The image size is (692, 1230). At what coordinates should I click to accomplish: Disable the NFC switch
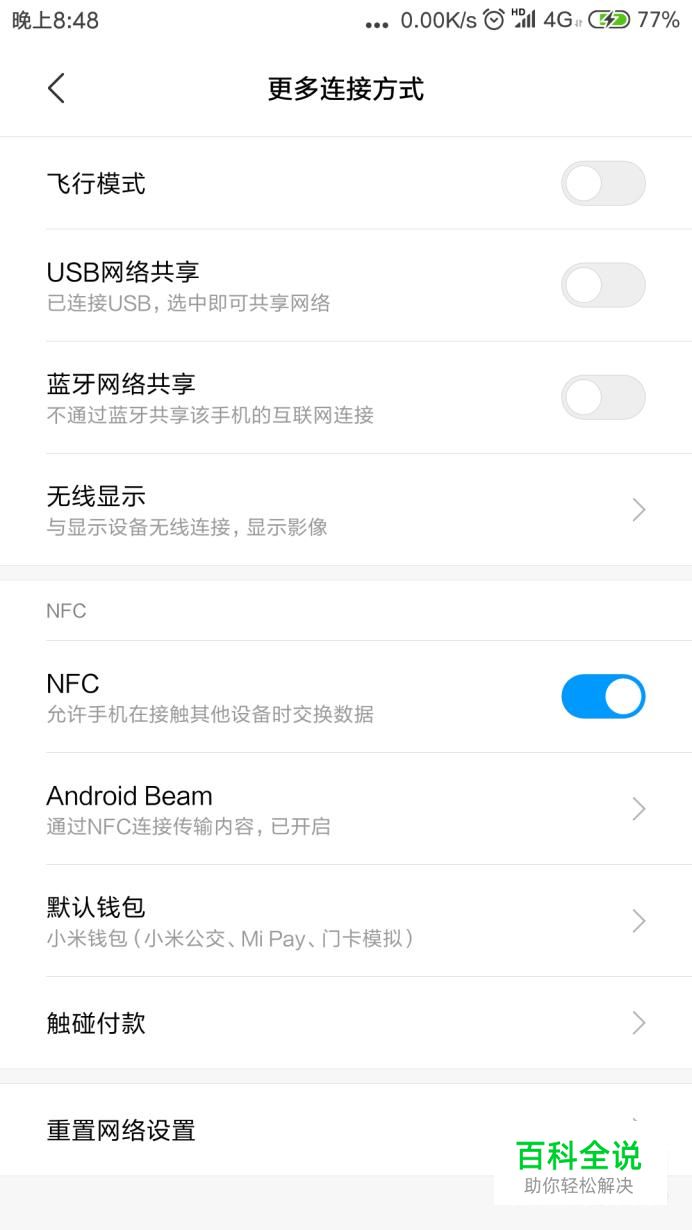tap(603, 697)
